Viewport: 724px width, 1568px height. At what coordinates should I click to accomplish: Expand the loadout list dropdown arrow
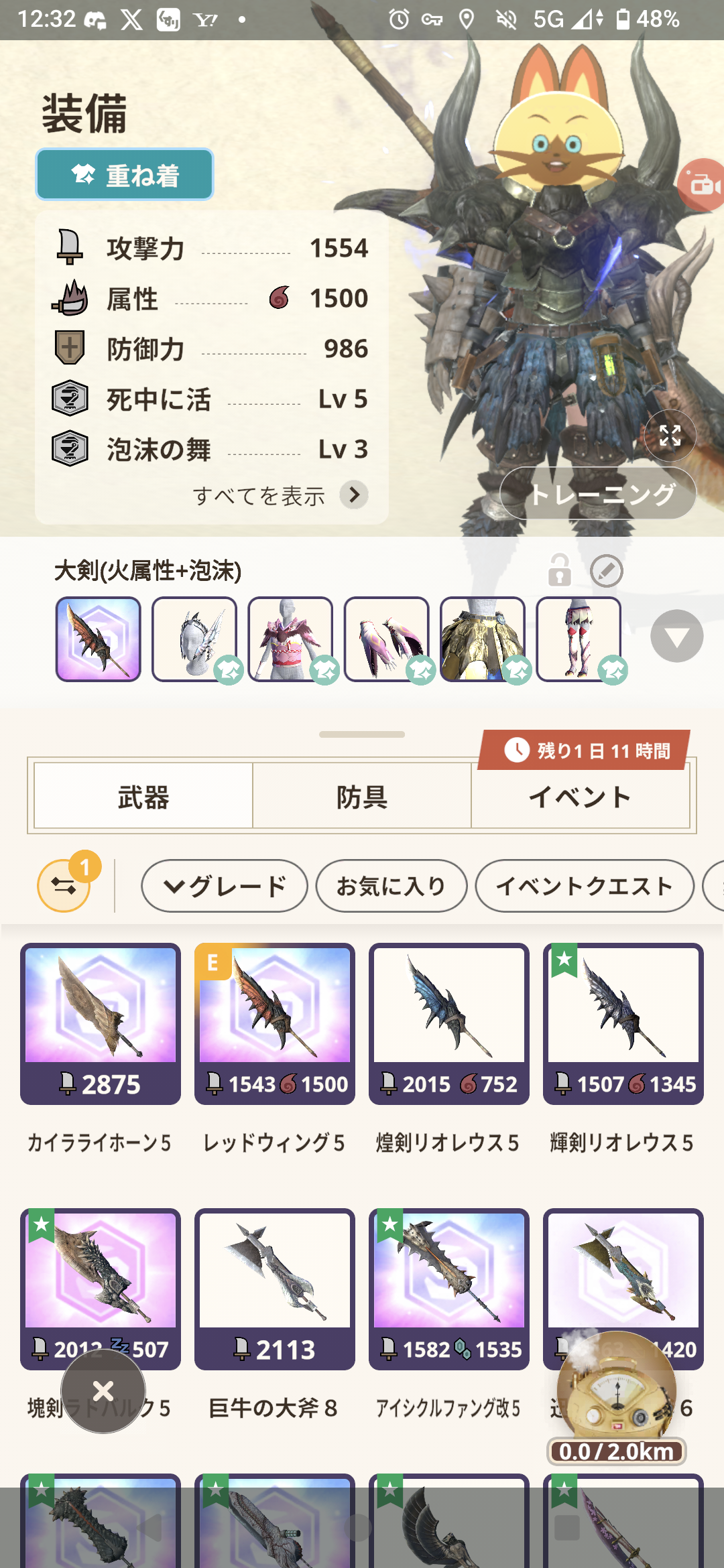[x=676, y=636]
